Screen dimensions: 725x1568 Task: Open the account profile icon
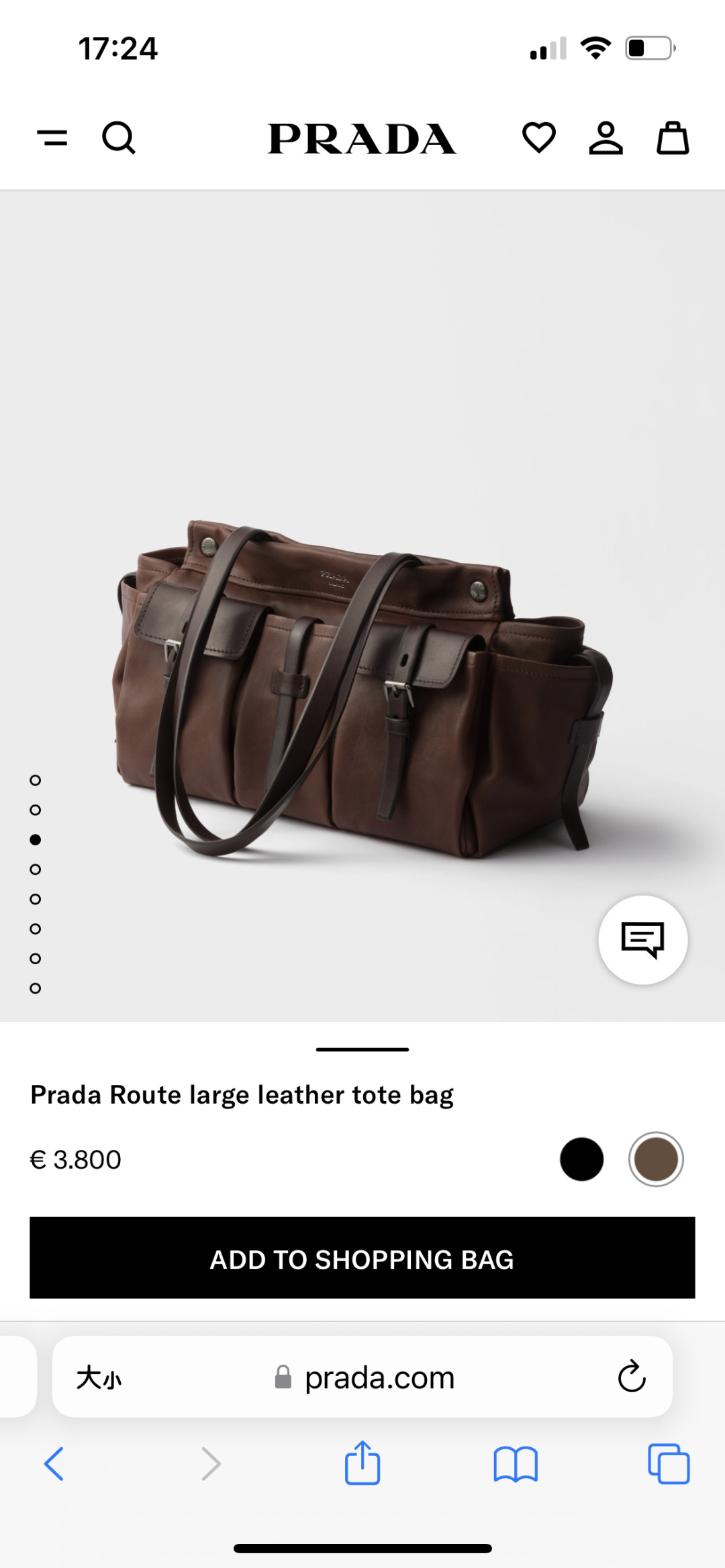click(x=606, y=138)
